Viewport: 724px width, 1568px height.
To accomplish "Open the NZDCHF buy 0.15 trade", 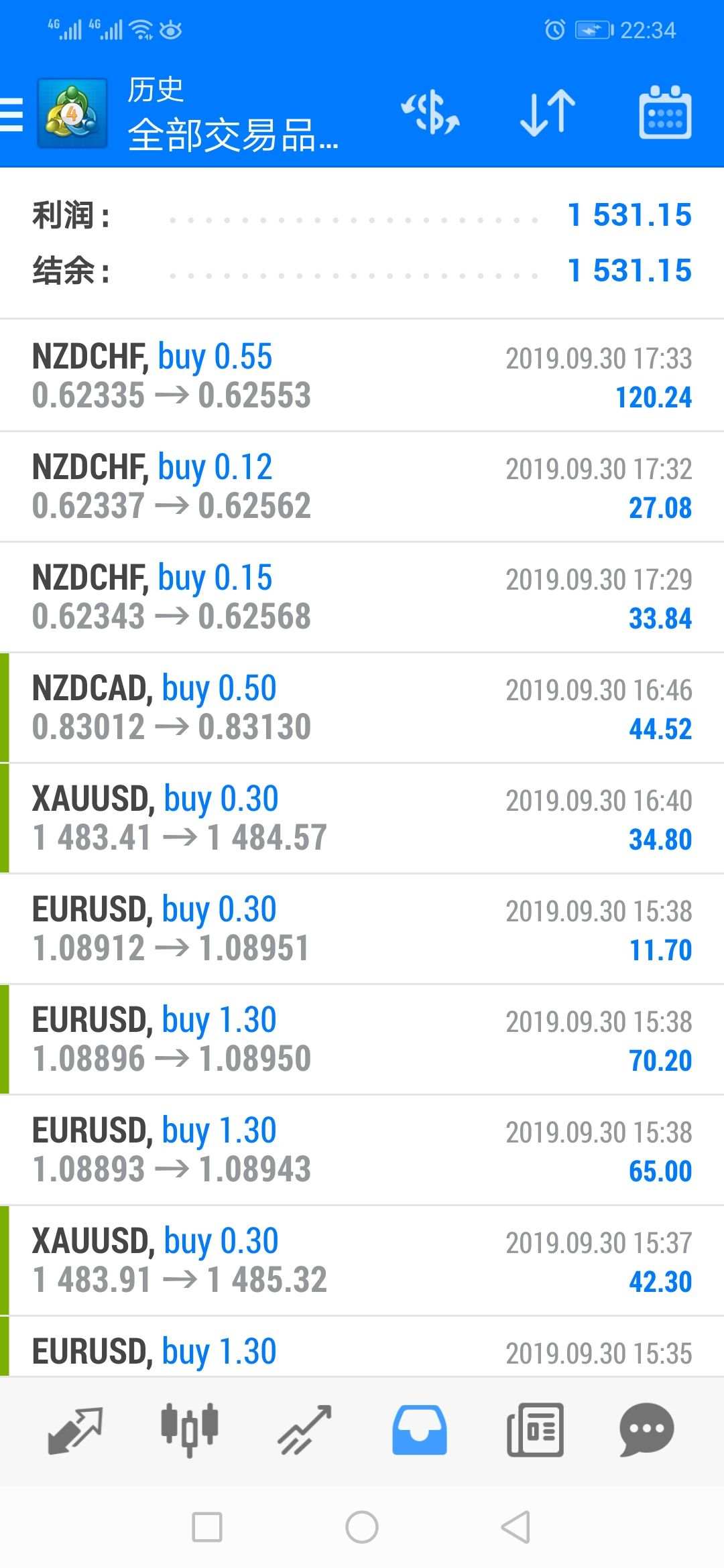I will click(x=362, y=597).
